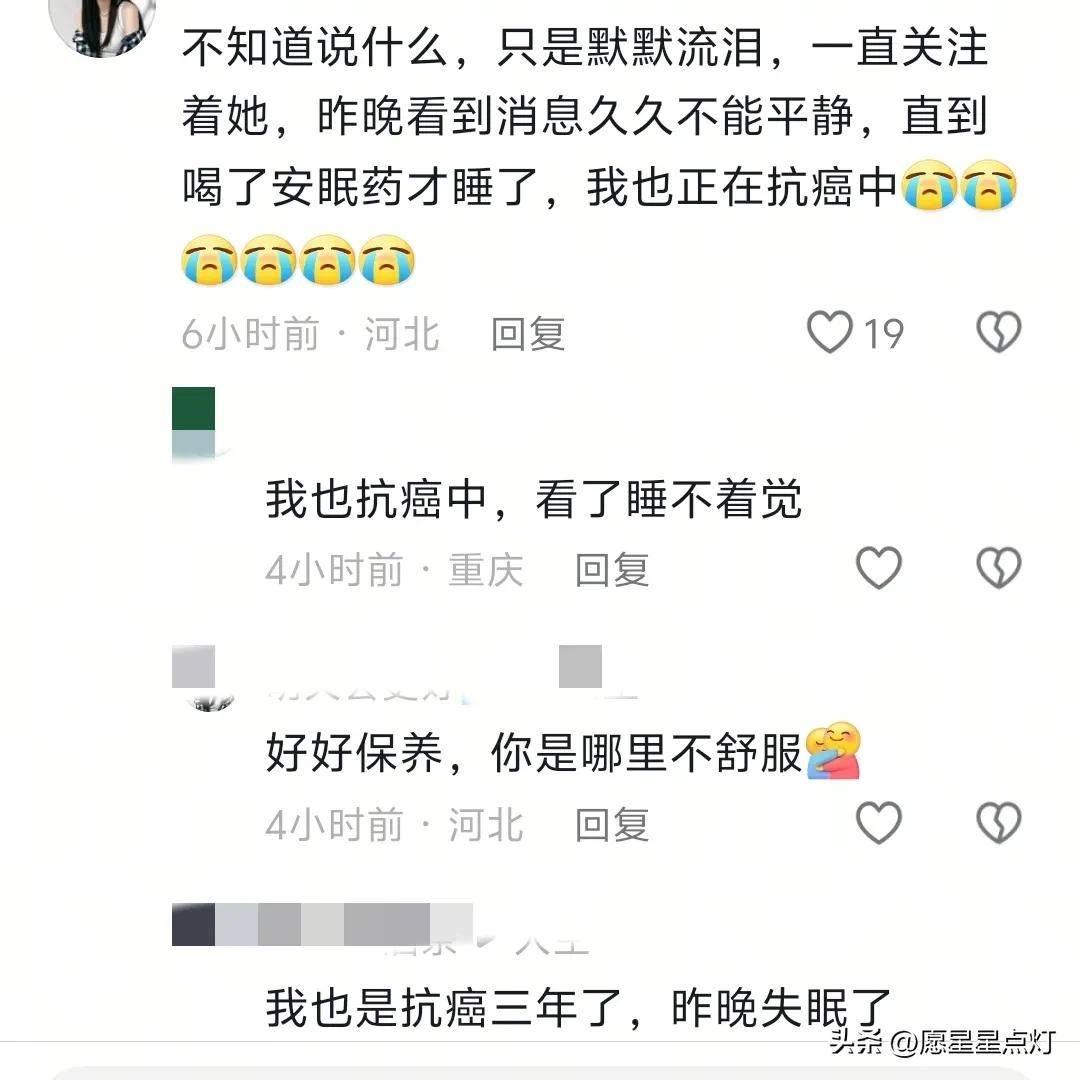The height and width of the screenshot is (1080, 1080).
Task: Open the avatar of the 重庆 commenter
Action: pos(194,422)
